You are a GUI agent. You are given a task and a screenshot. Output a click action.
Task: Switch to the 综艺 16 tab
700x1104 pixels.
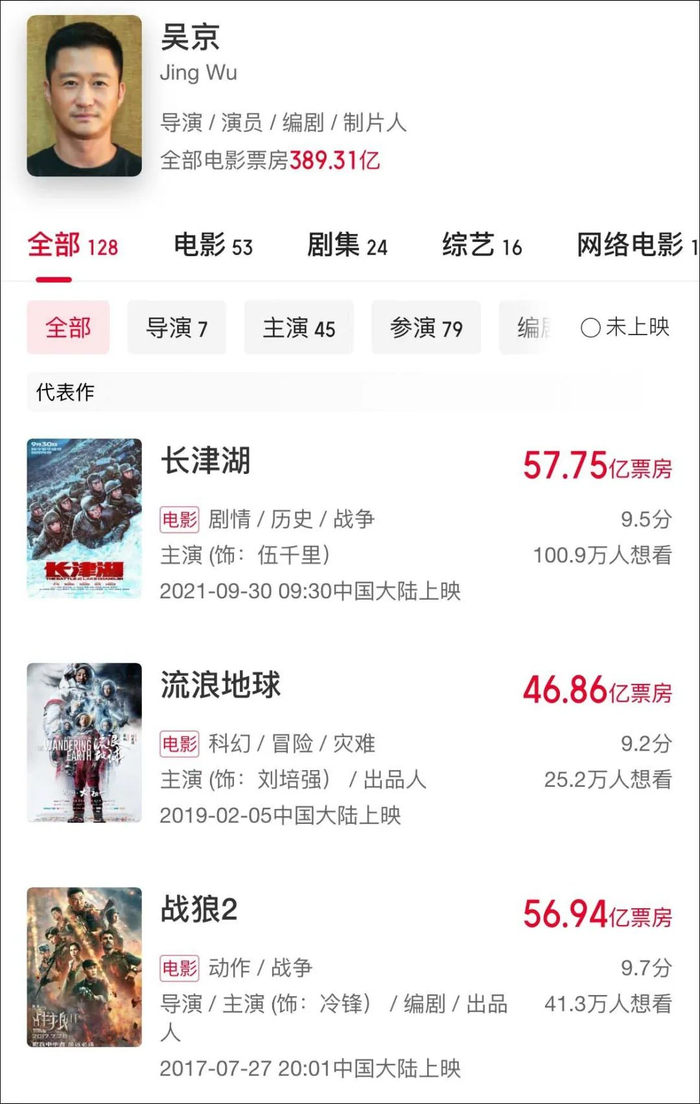tap(482, 246)
